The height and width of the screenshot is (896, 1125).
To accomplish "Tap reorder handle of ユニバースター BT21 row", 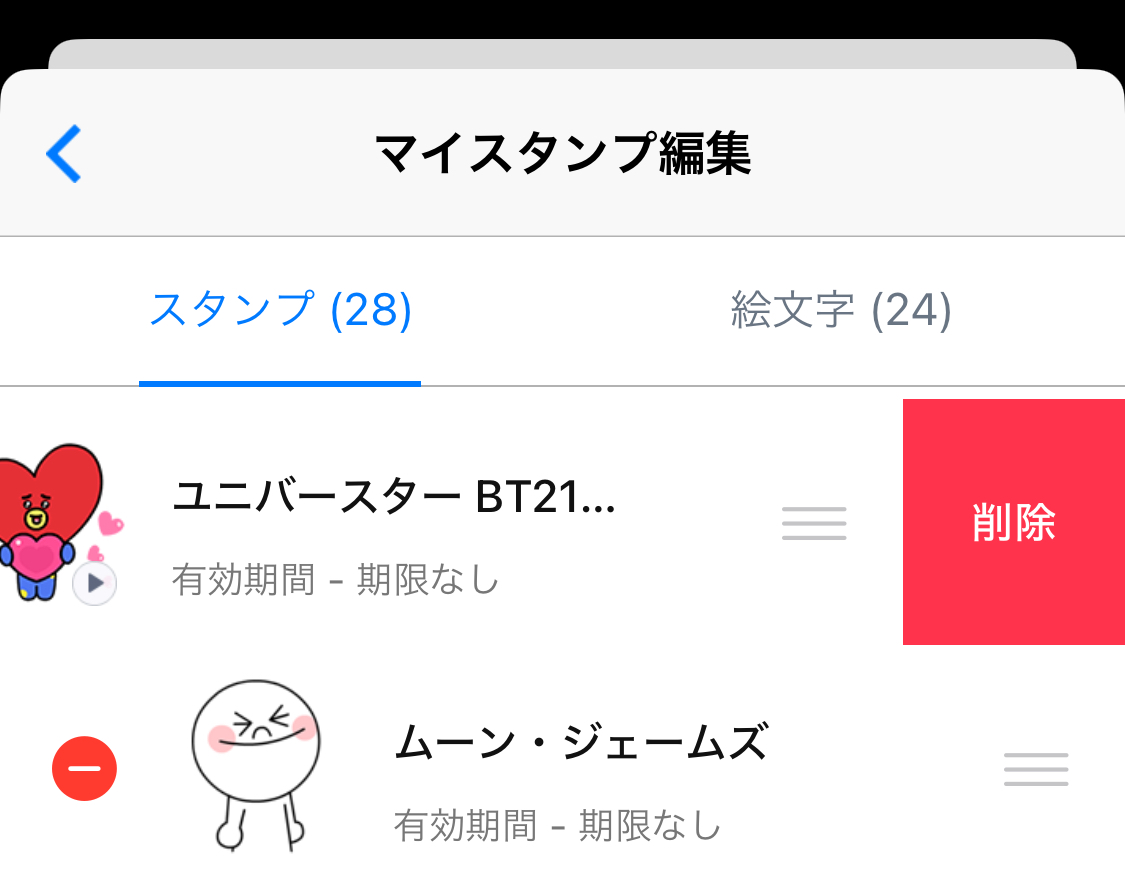I will click(814, 523).
